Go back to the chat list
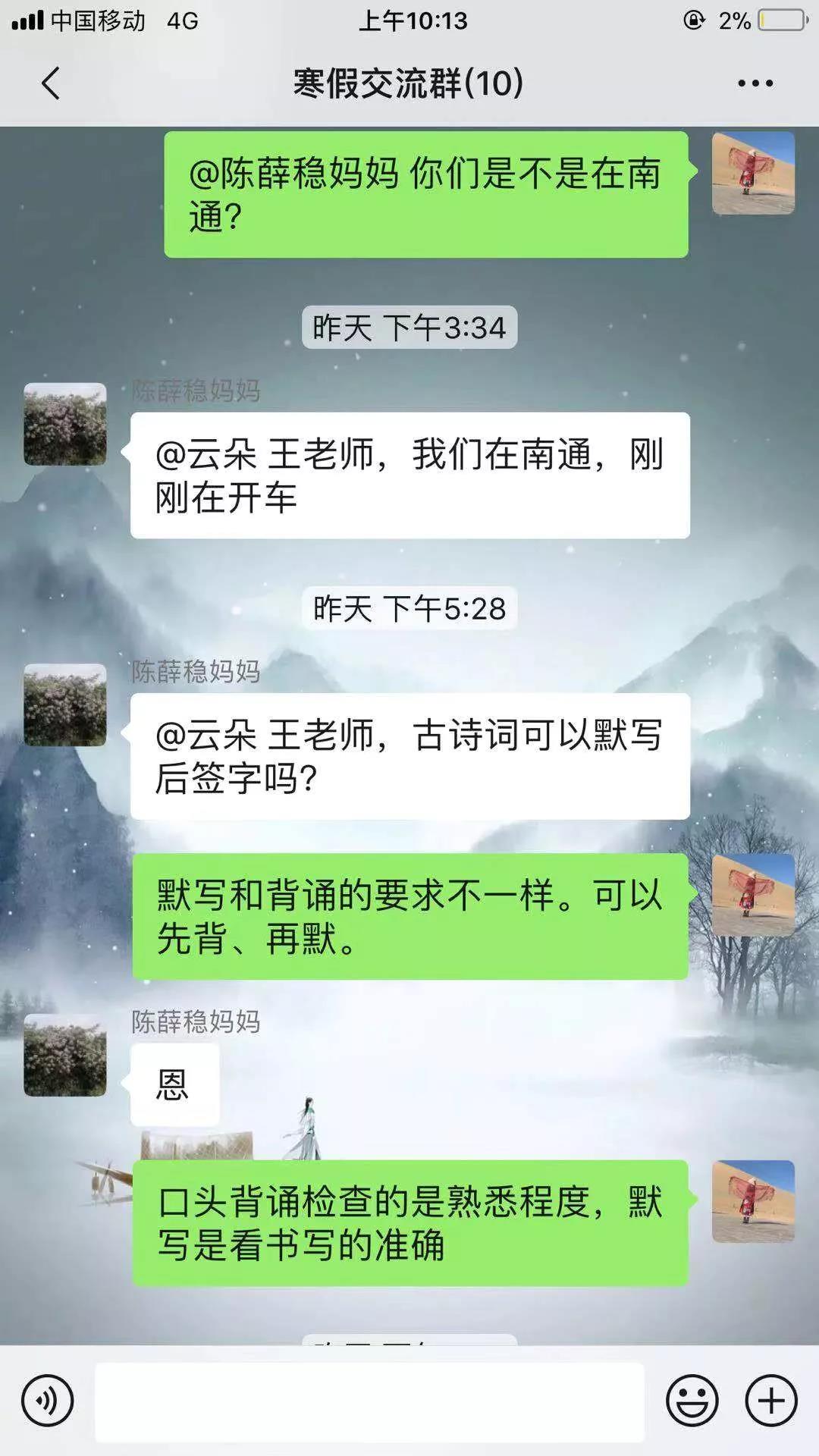Image resolution: width=819 pixels, height=1456 pixels. (50, 83)
